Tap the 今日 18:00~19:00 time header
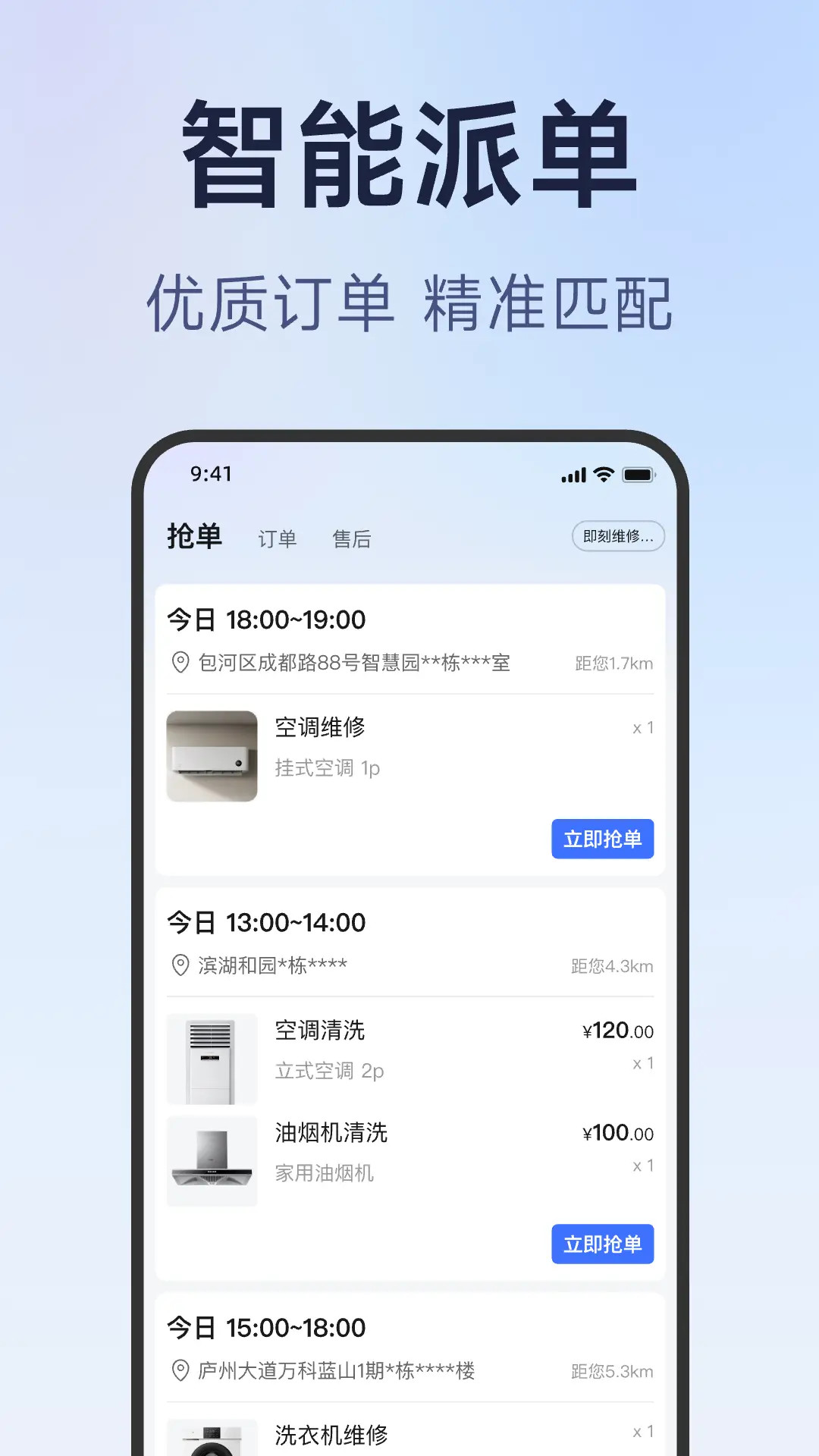 [x=266, y=619]
